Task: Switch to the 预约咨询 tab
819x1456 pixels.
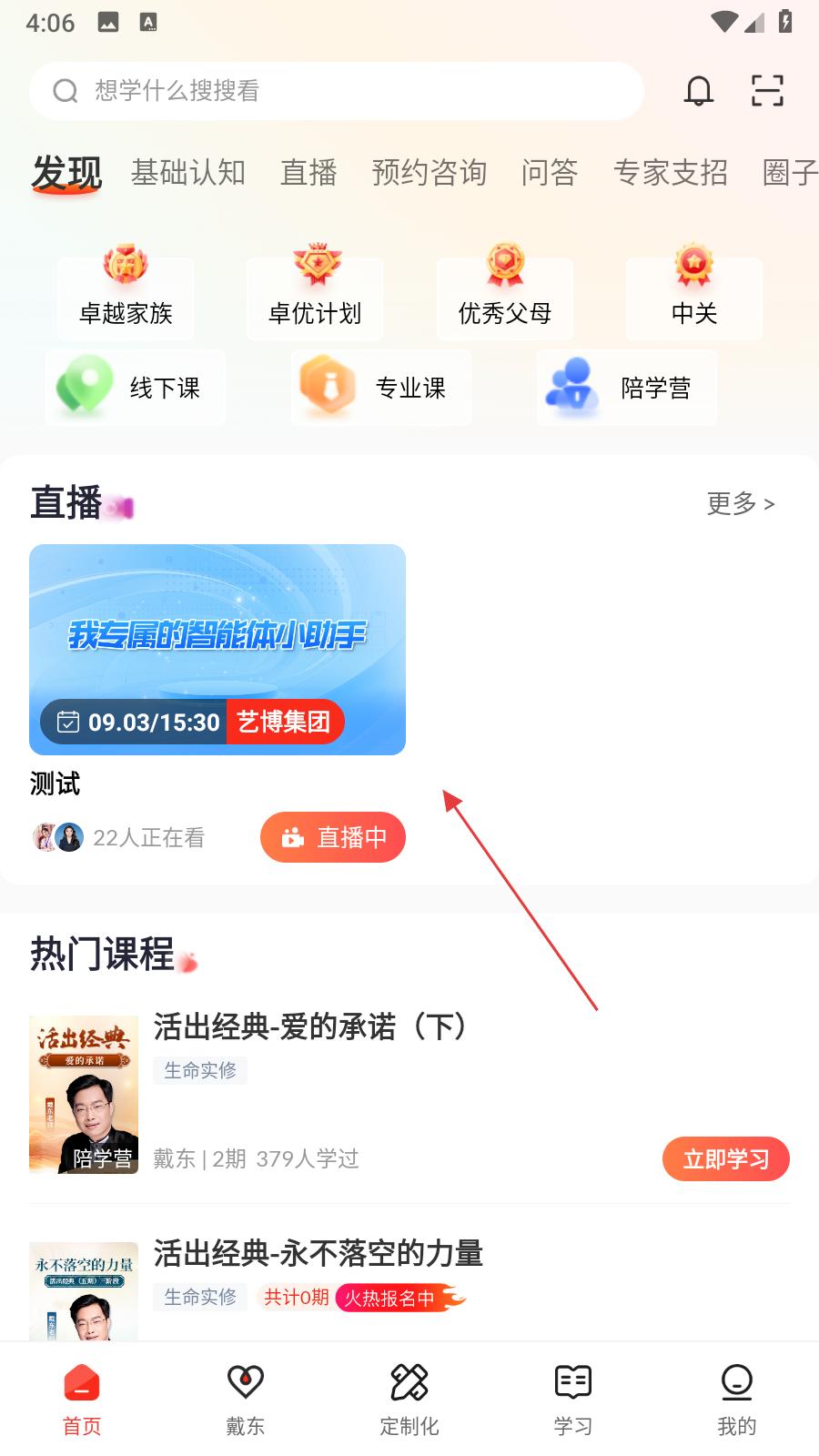Action: click(x=430, y=172)
